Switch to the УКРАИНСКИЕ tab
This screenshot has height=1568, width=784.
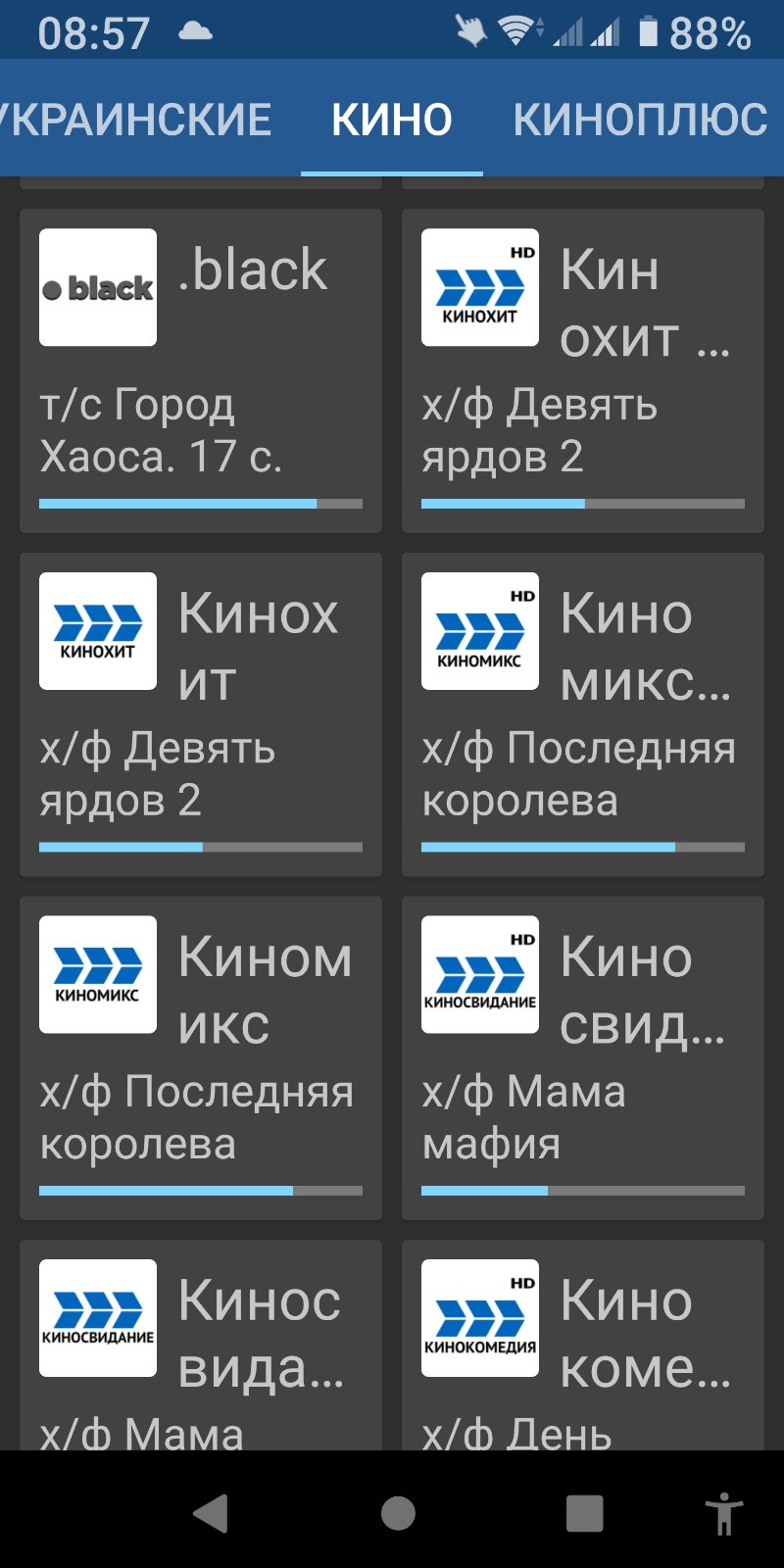135,120
